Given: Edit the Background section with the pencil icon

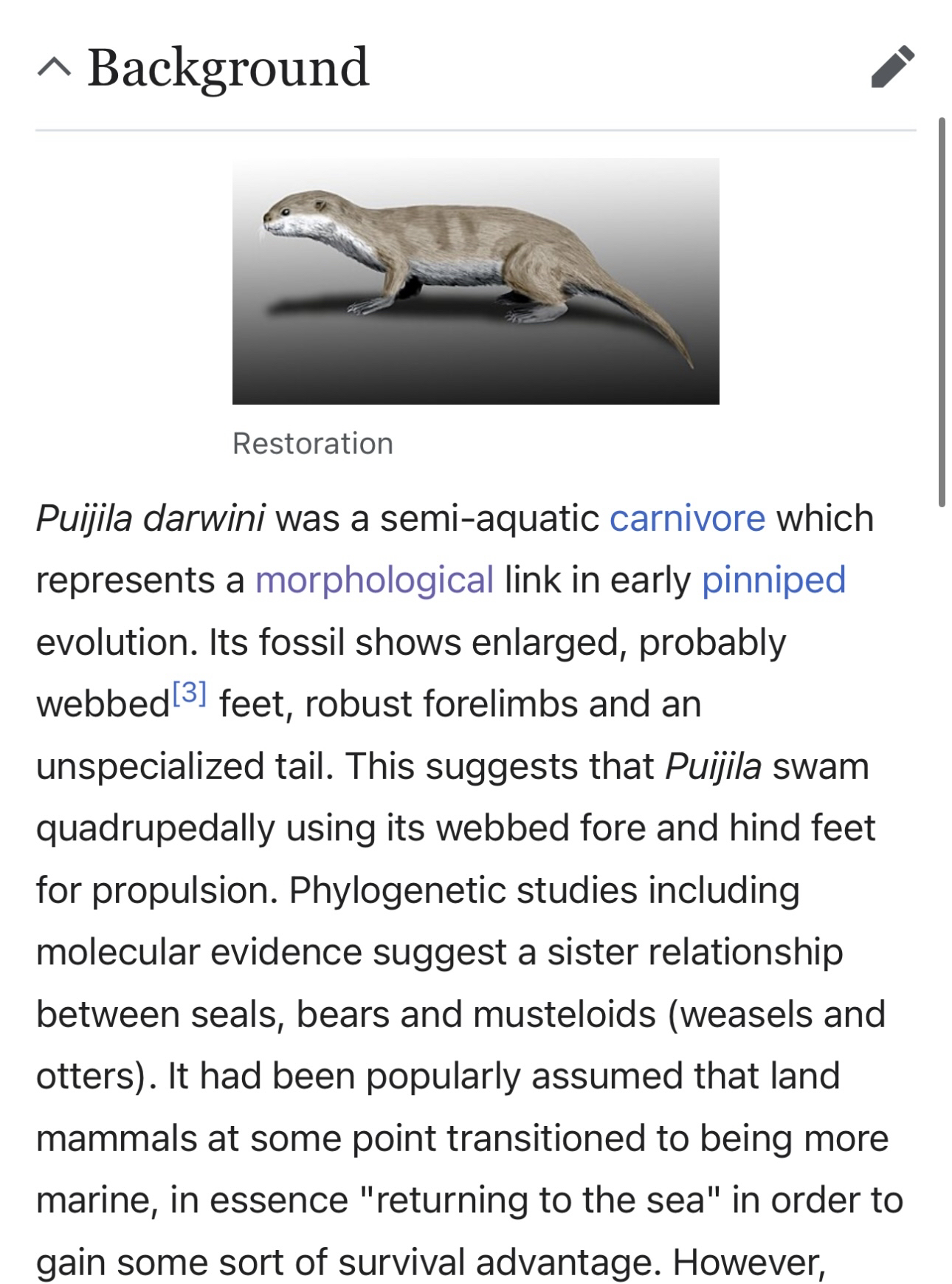Looking at the screenshot, I should pos(892,67).
